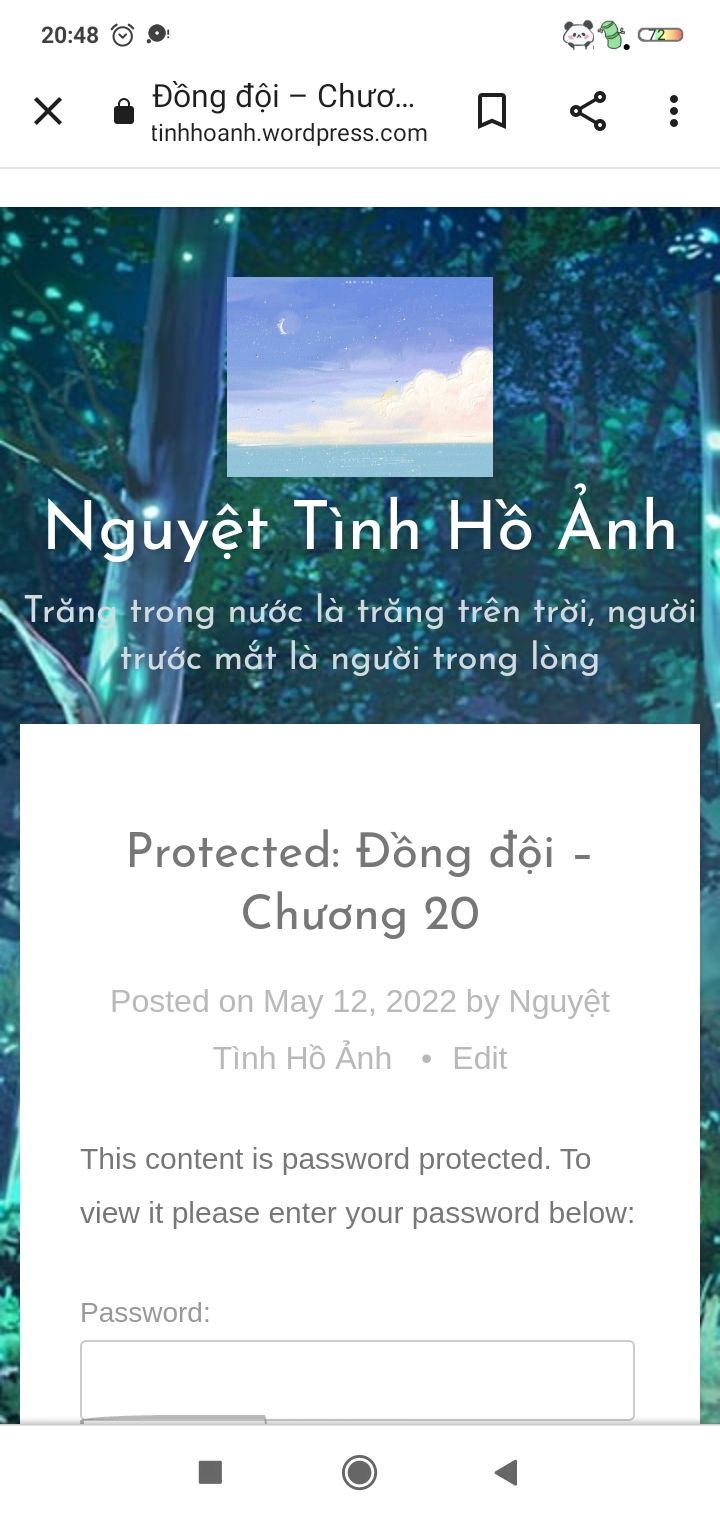Open the browser overflow menu
The height and width of the screenshot is (1520, 720).
674,111
